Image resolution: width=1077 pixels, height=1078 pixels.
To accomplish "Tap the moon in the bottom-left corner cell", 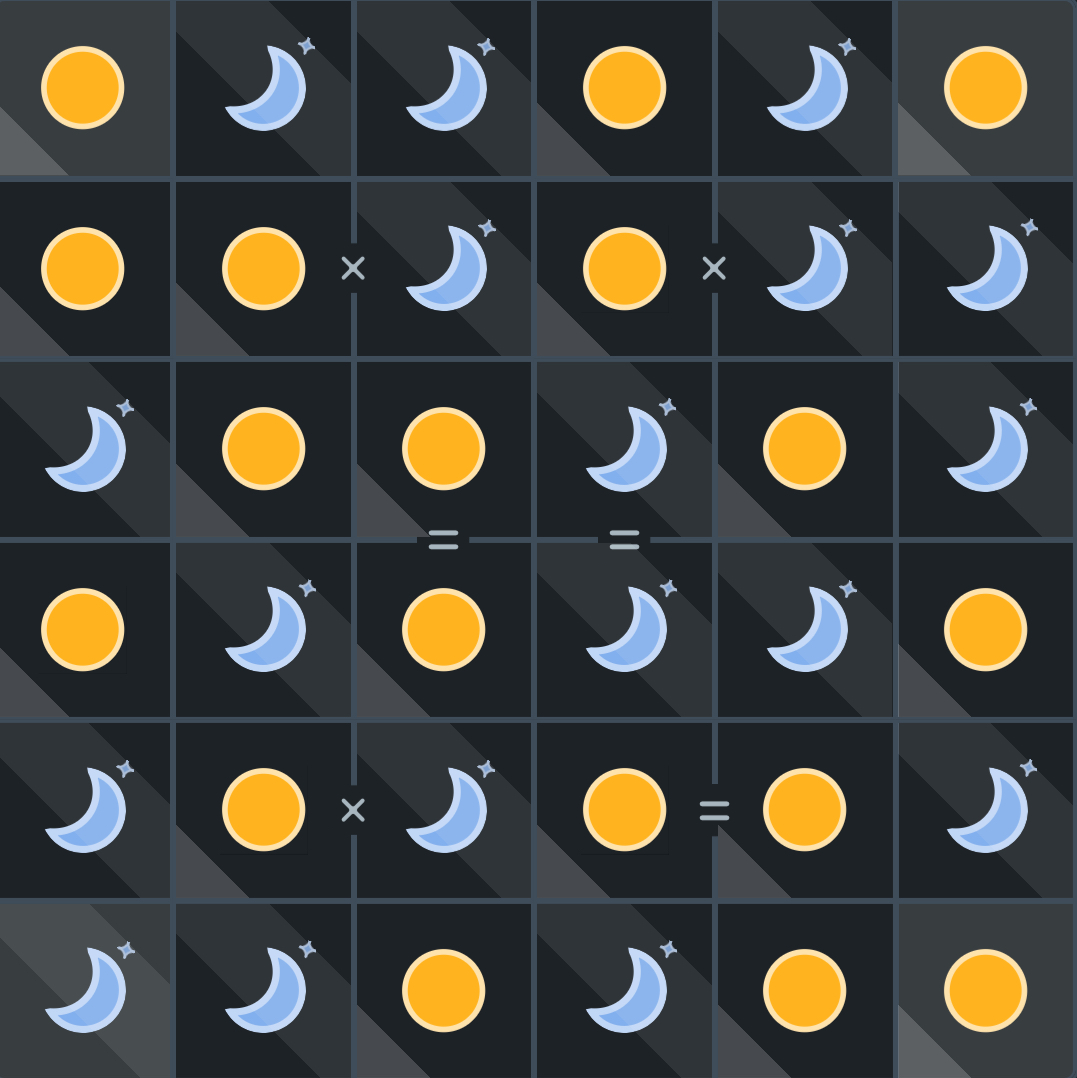I will (85, 990).
